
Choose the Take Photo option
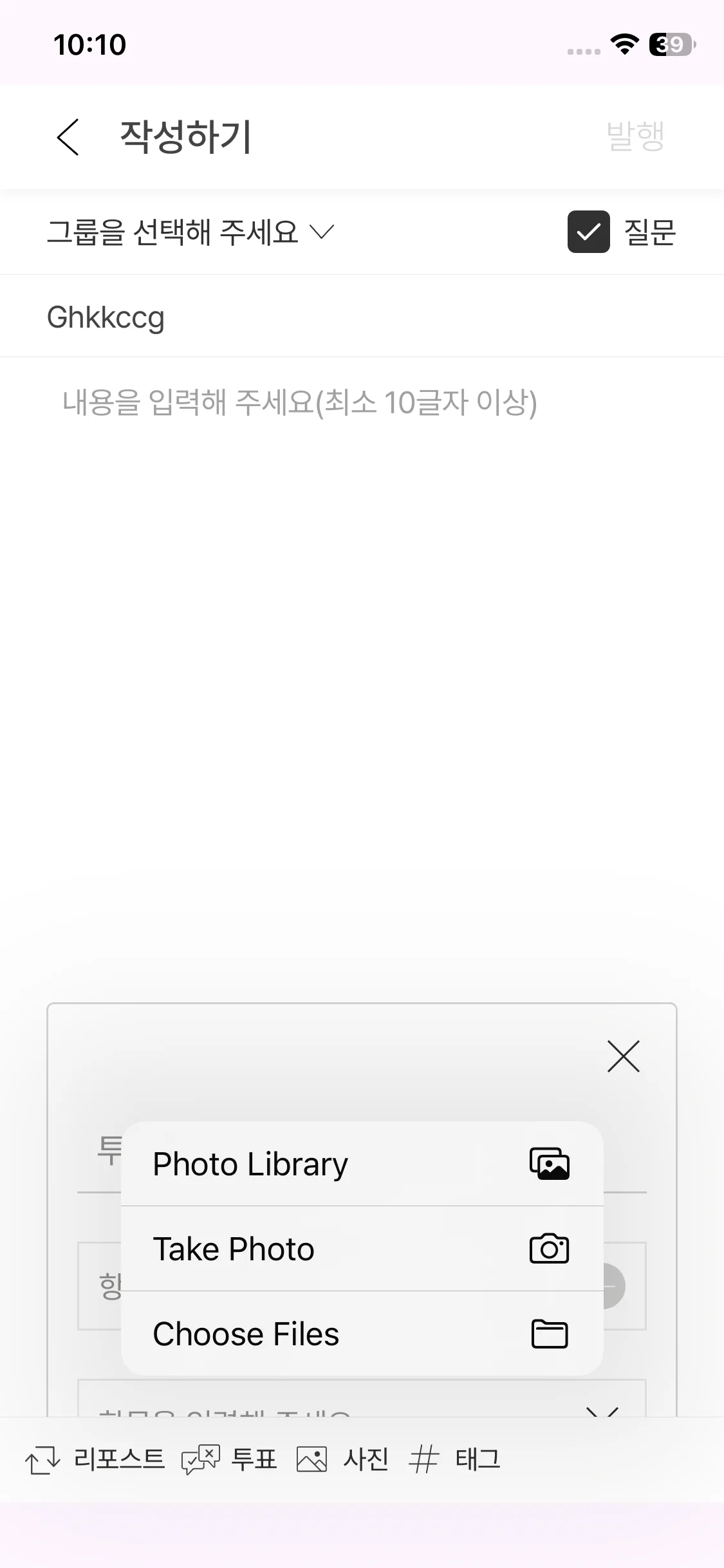coord(362,1249)
